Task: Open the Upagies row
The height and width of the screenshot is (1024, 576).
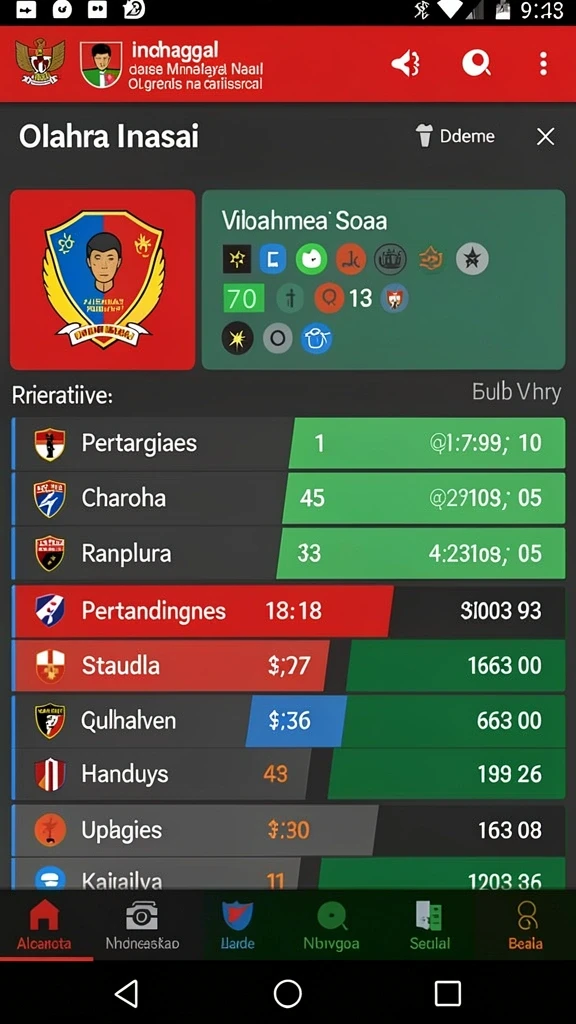Action: pyautogui.click(x=289, y=830)
